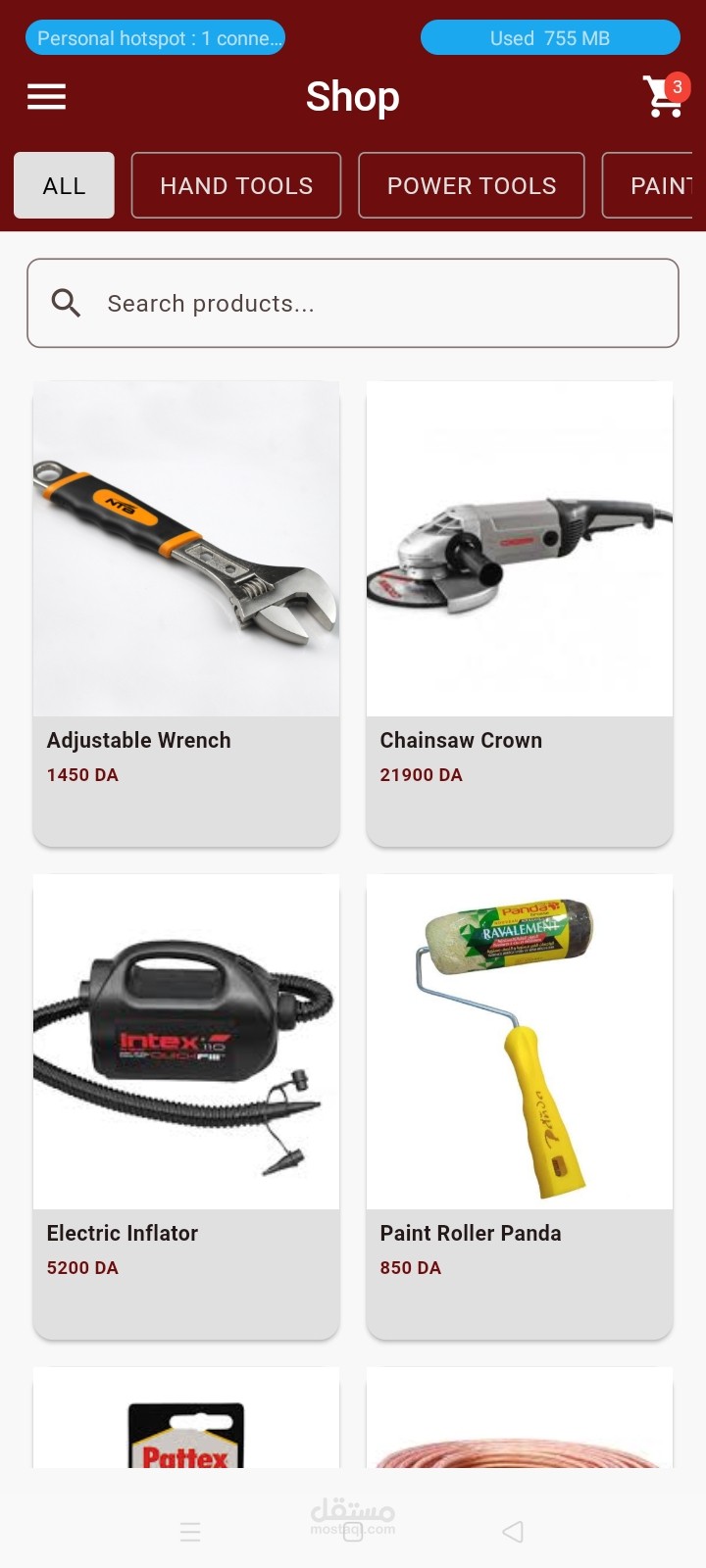
Task: Select the ALL category chip
Action: pyautogui.click(x=64, y=185)
